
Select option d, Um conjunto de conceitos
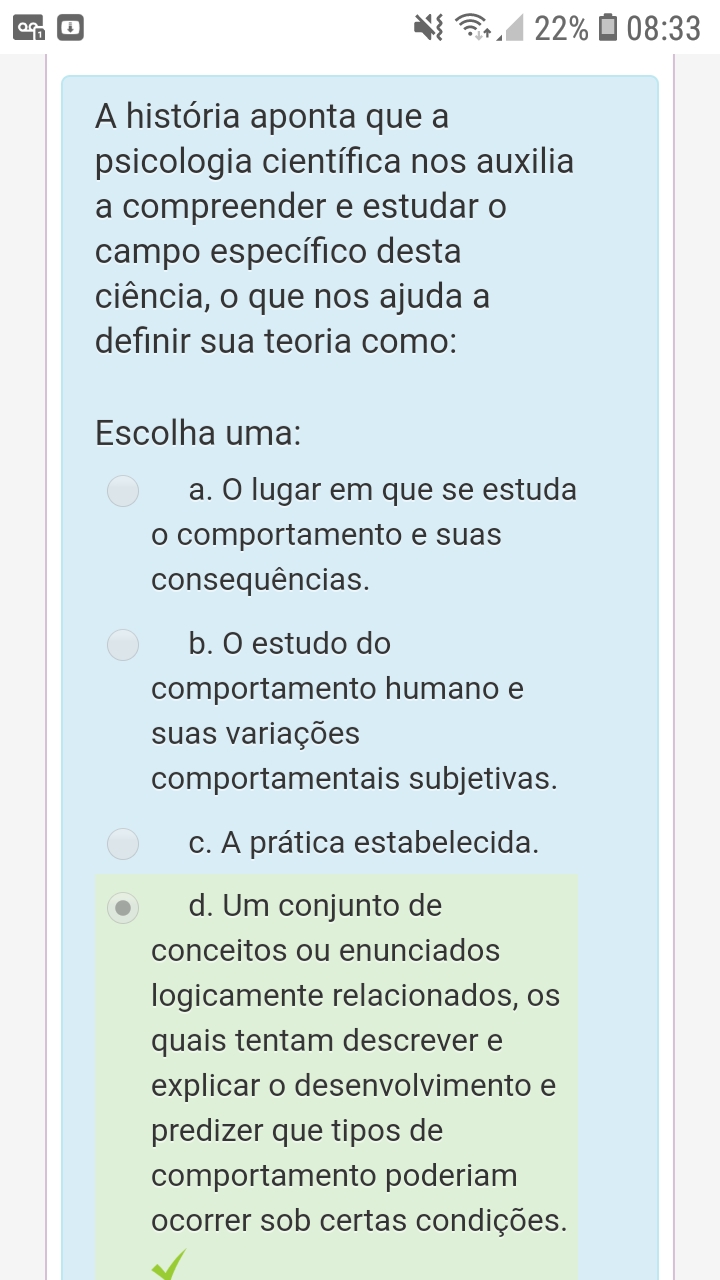click(x=123, y=908)
